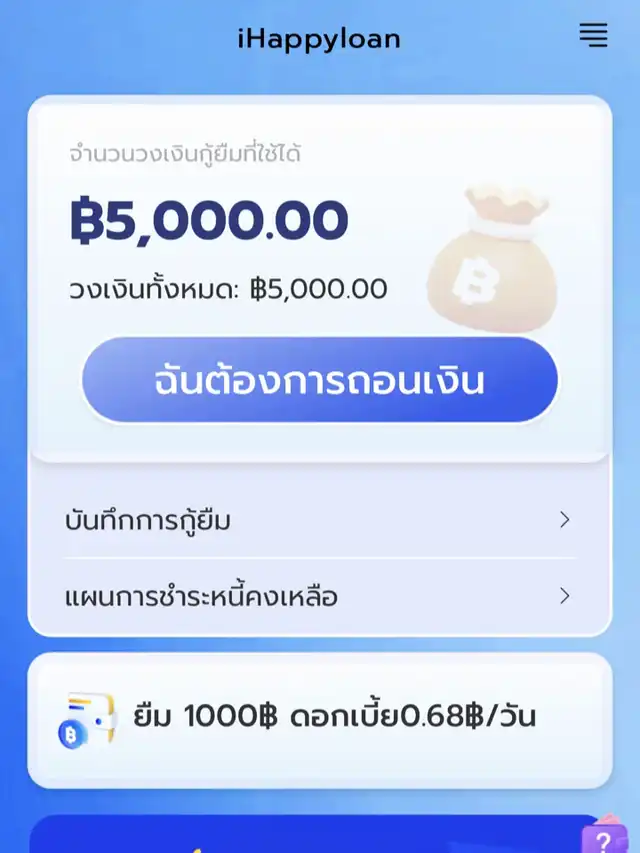
Task: View แผนการชำระหนี้คงเหลือ repayment plan
Action: (319, 597)
